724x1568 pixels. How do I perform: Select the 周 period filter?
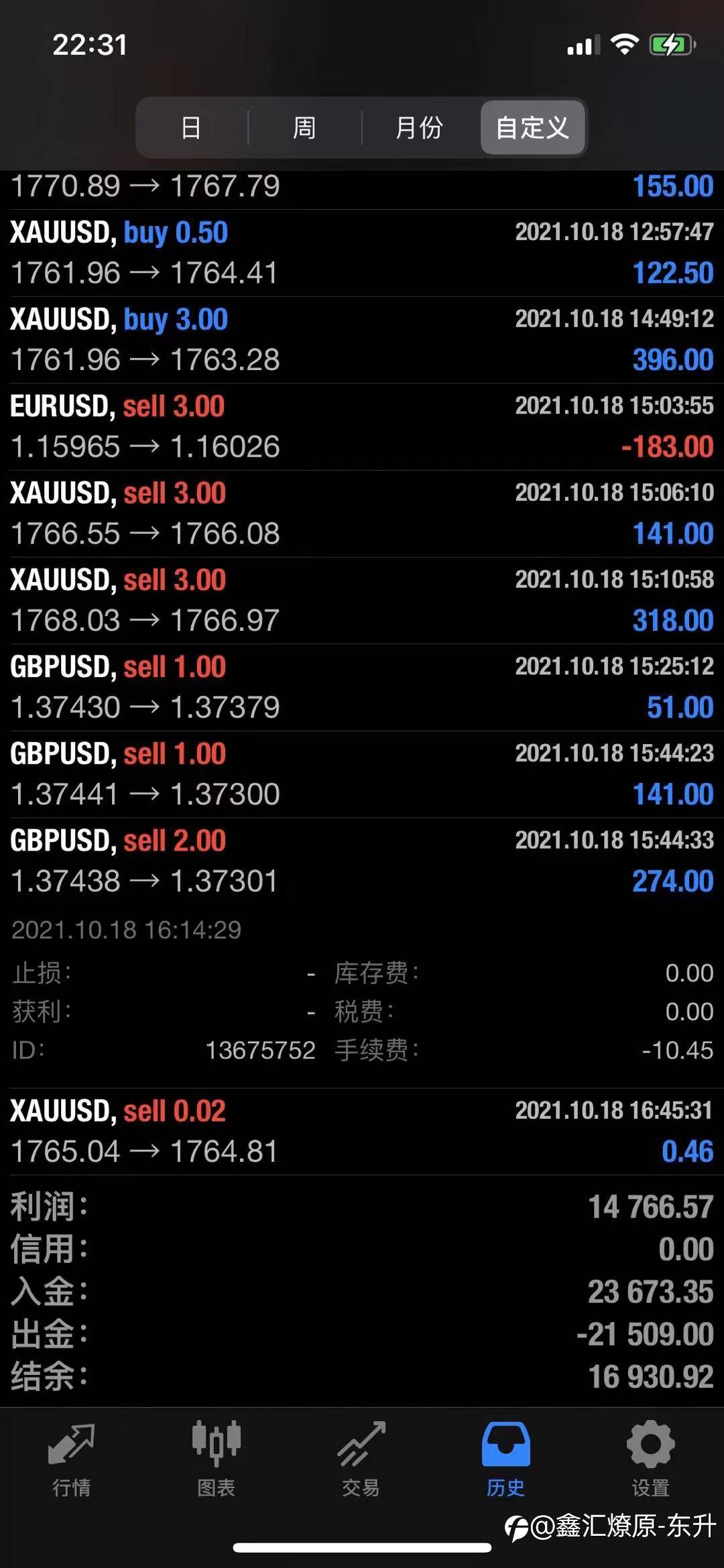pos(304,127)
